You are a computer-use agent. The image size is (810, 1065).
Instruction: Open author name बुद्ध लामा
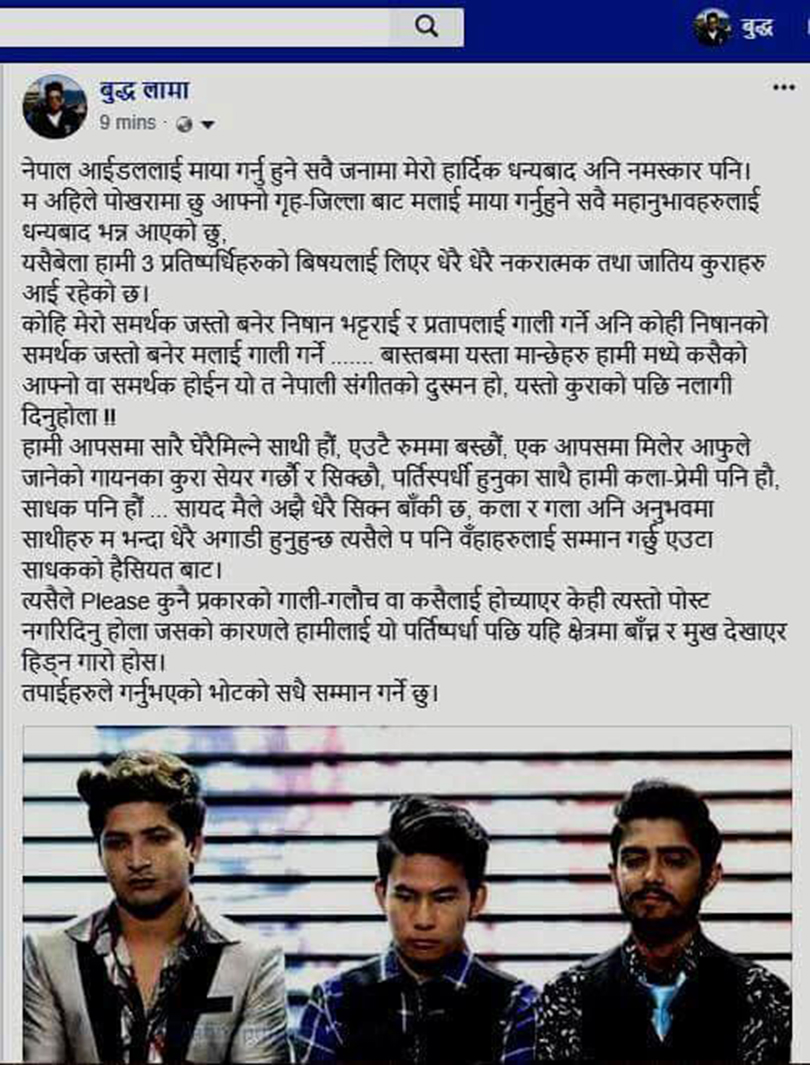coord(145,92)
